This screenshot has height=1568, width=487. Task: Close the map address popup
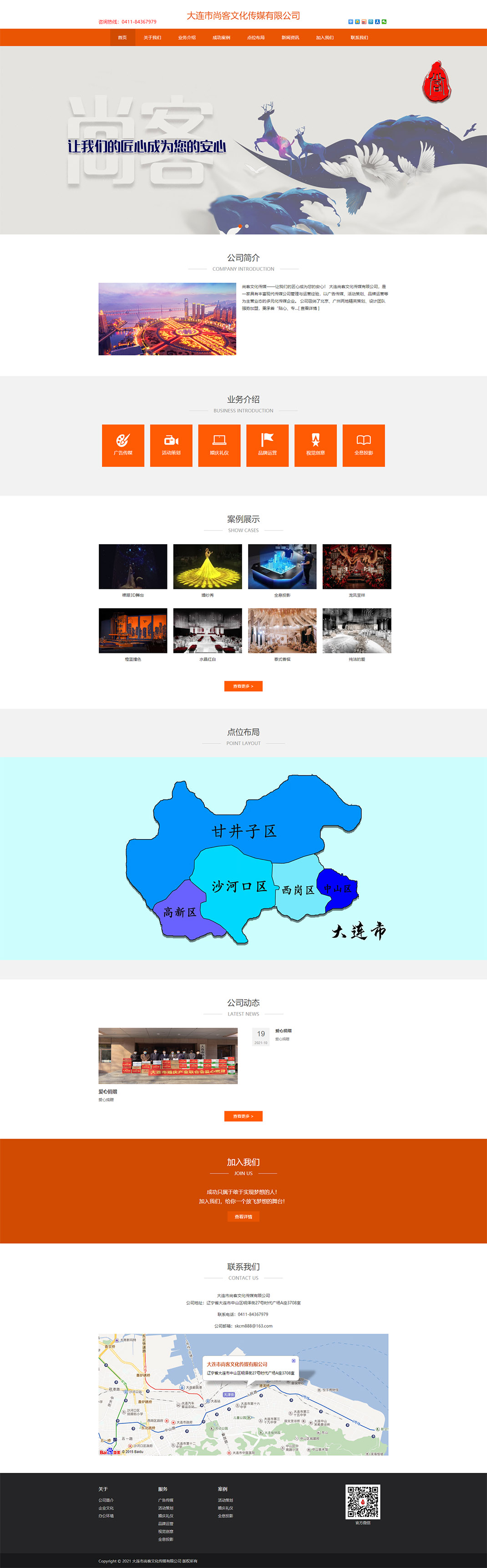tap(294, 1361)
